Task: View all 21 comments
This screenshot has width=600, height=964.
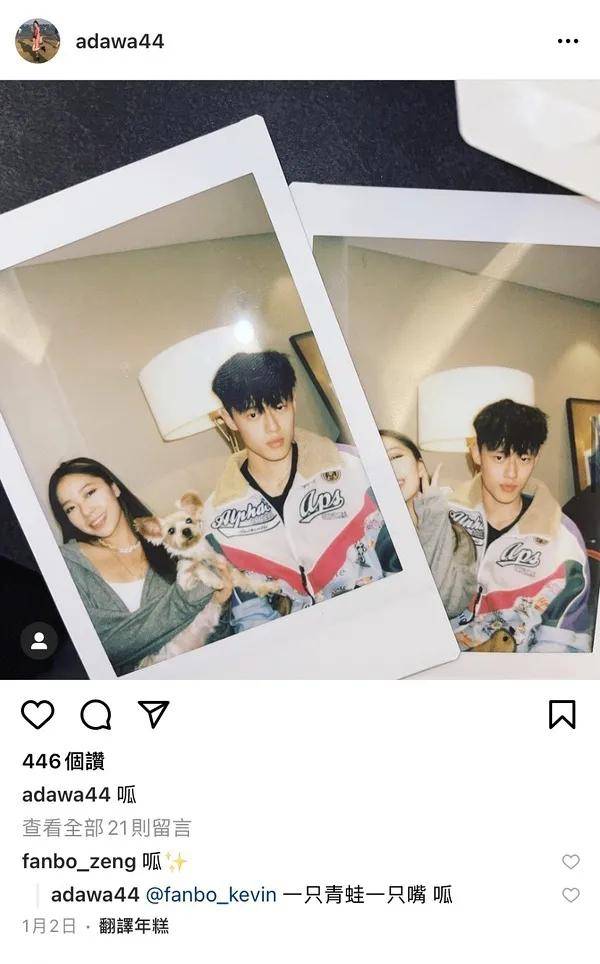Action: (107, 828)
